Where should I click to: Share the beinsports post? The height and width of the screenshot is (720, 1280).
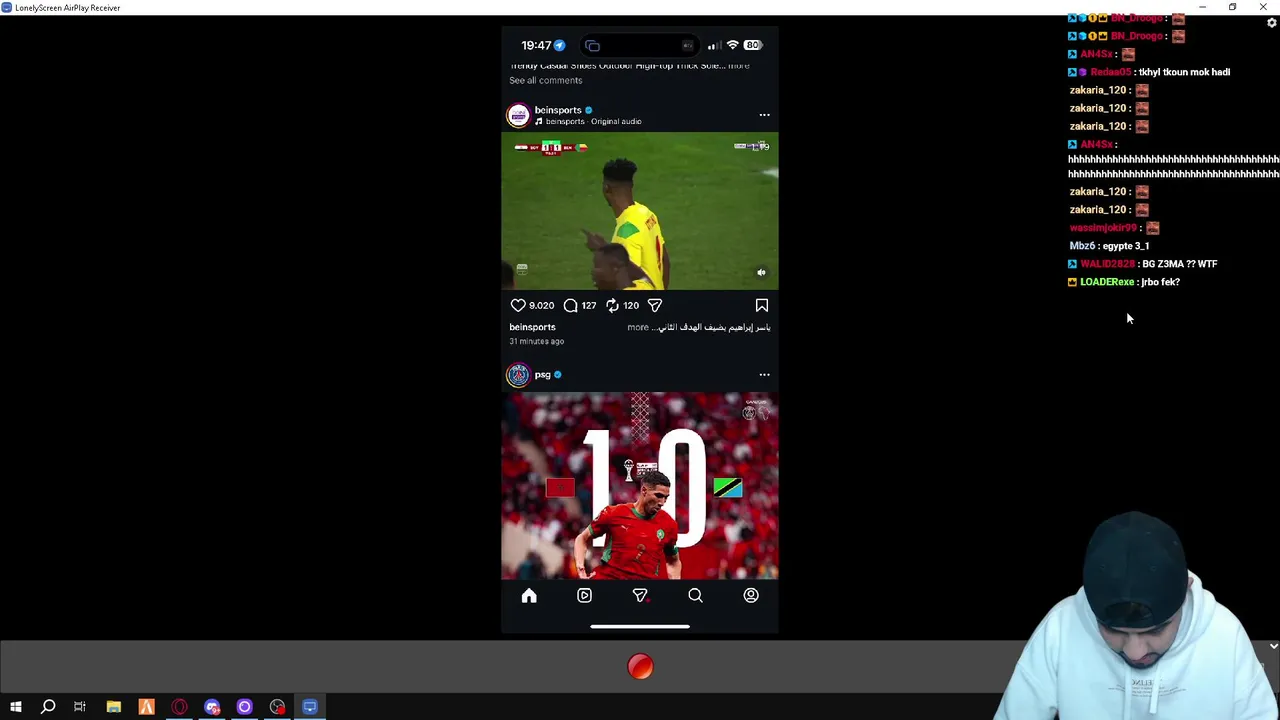pyautogui.click(x=655, y=305)
